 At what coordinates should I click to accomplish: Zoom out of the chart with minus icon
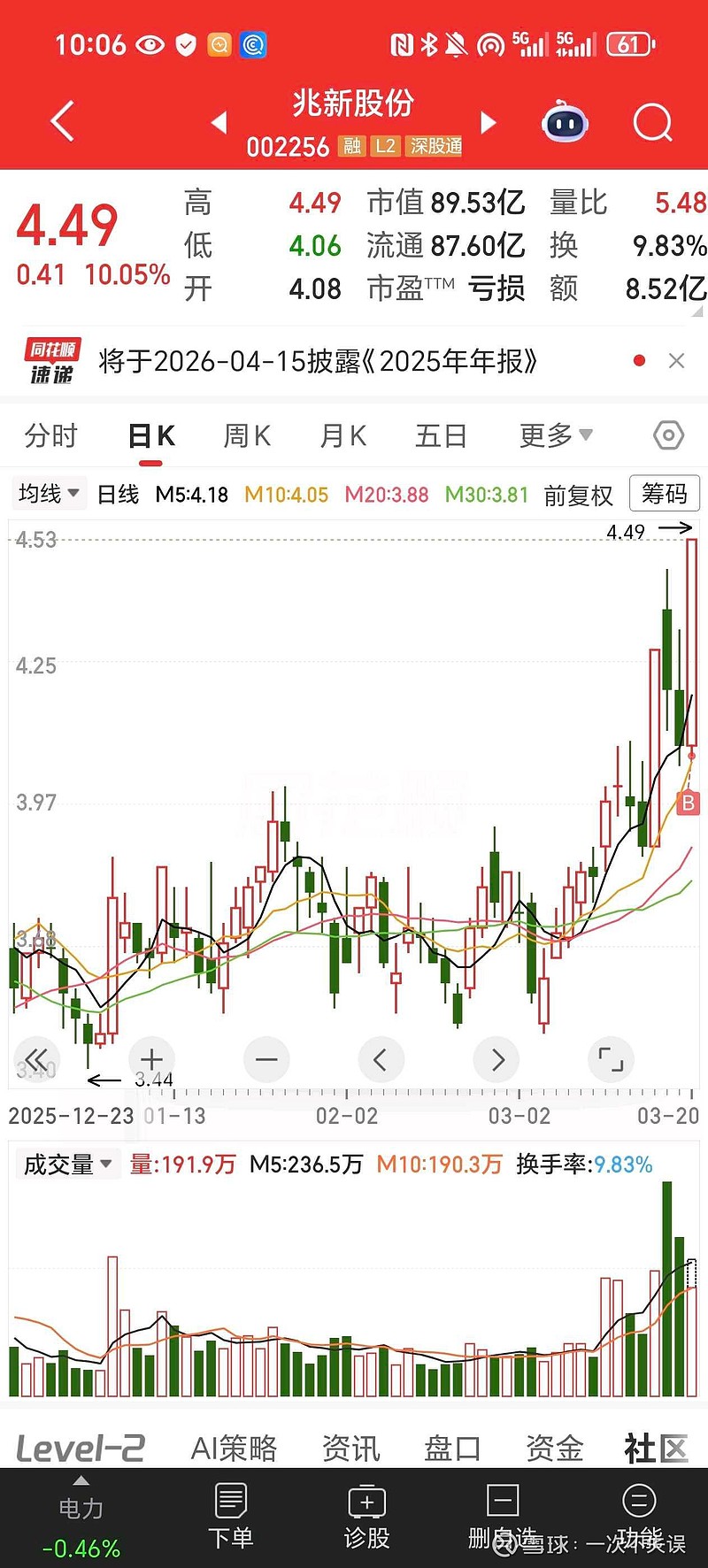(x=266, y=1059)
